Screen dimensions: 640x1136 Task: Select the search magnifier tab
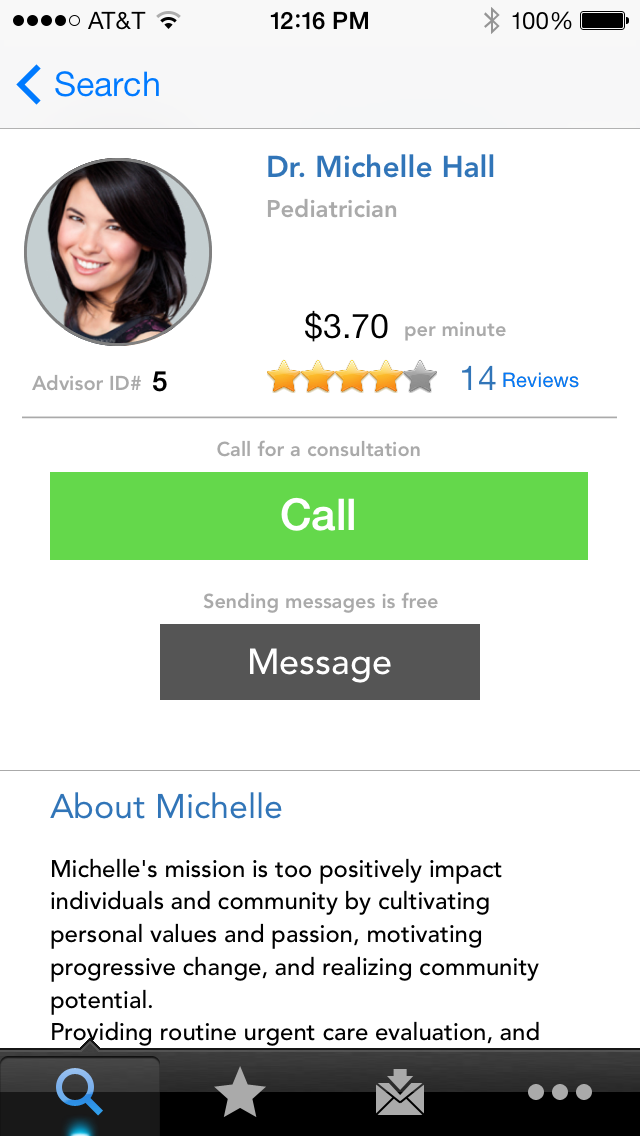coord(80,1092)
